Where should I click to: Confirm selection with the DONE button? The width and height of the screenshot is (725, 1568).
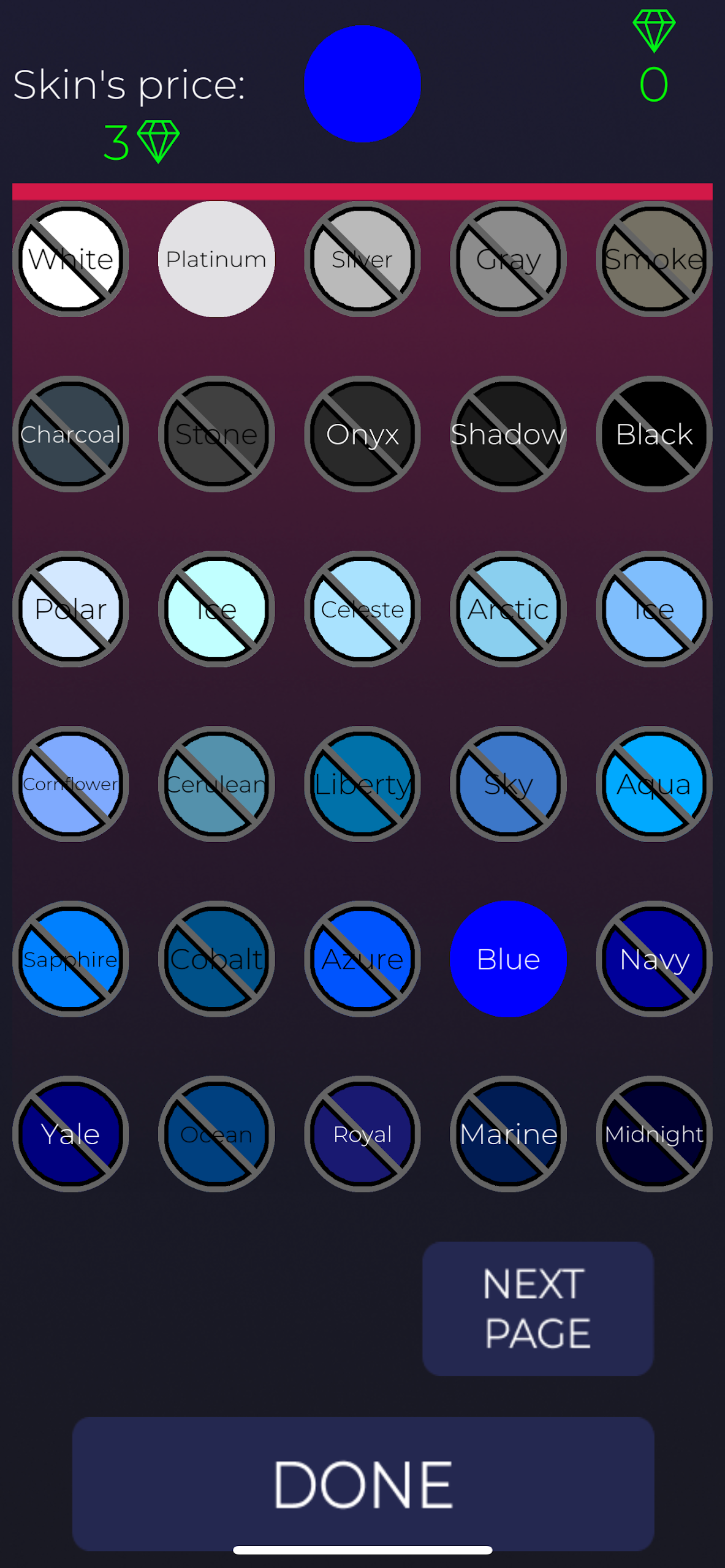363,1483
